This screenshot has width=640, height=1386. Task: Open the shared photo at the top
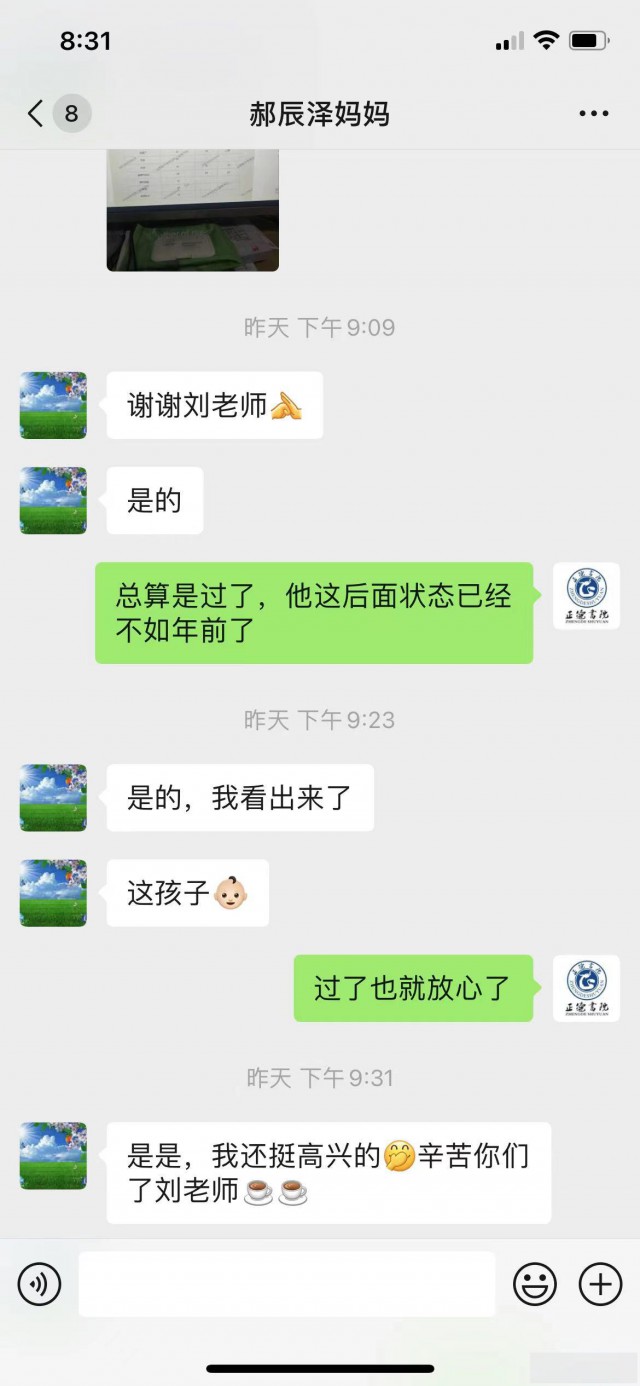point(192,210)
